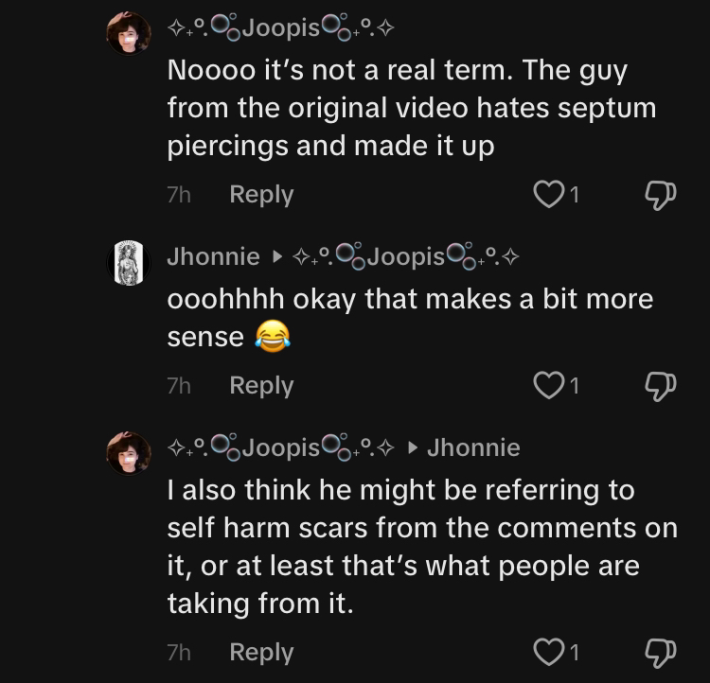Dislike Joopis's 'not a real term' comment
710x683 pixels.
(x=661, y=195)
